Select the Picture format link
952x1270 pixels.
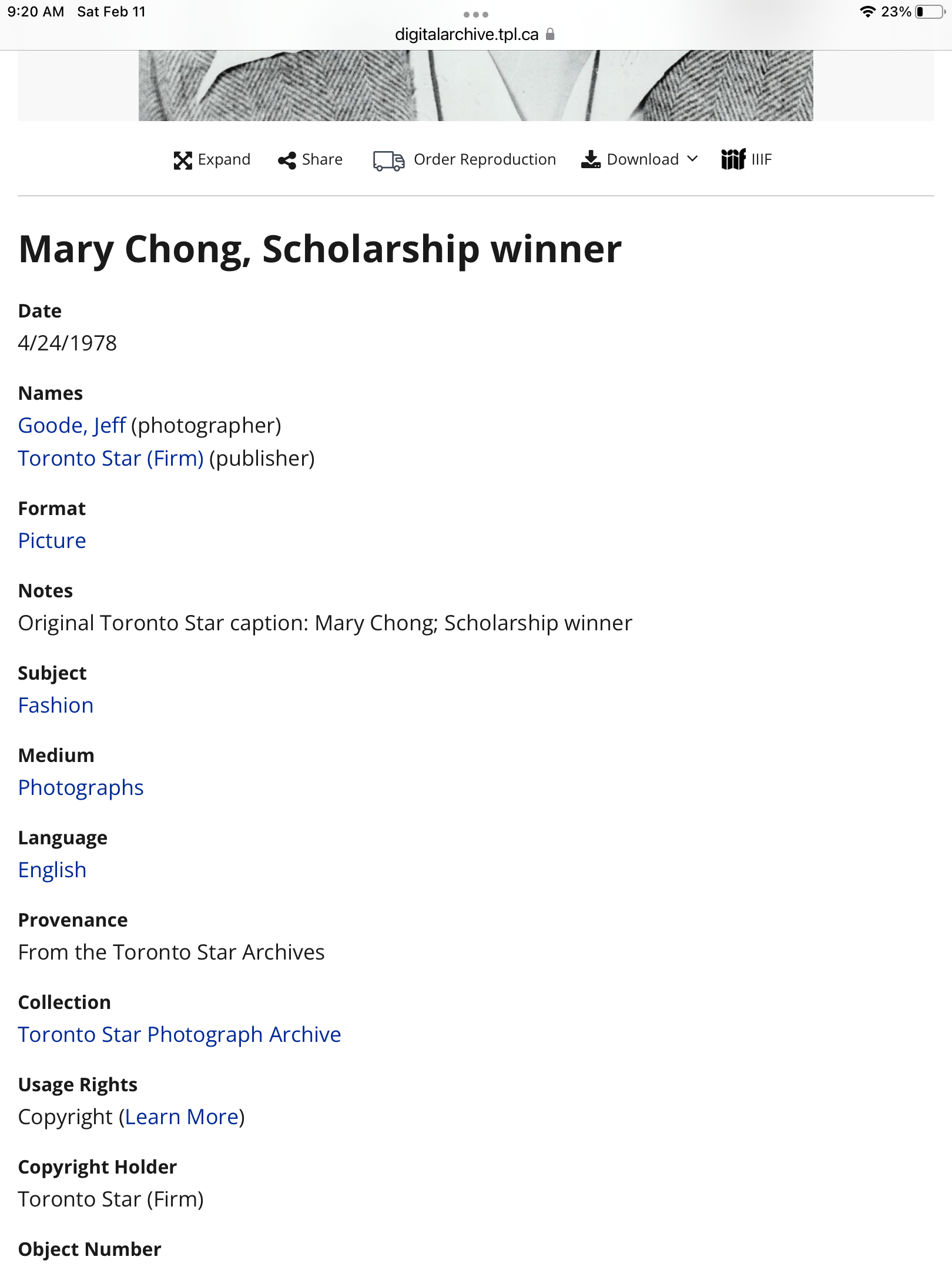coord(52,541)
